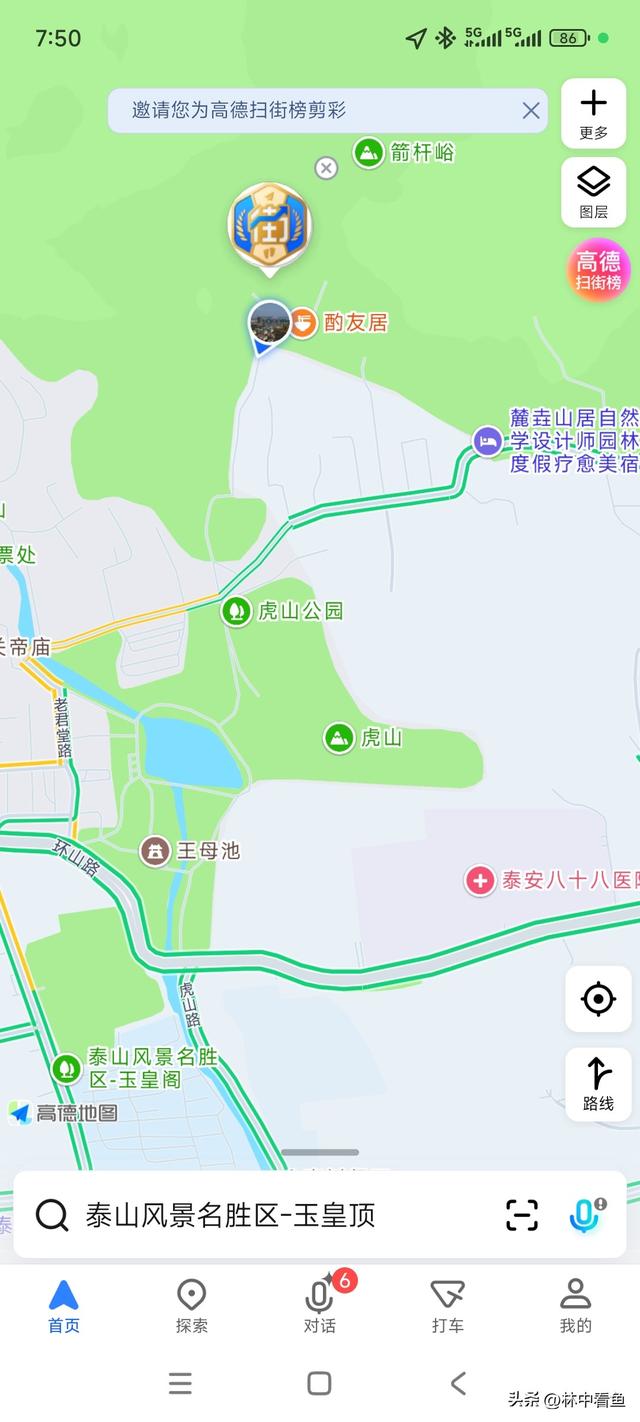Recenter map on current location
The width and height of the screenshot is (640, 1422).
tap(598, 998)
